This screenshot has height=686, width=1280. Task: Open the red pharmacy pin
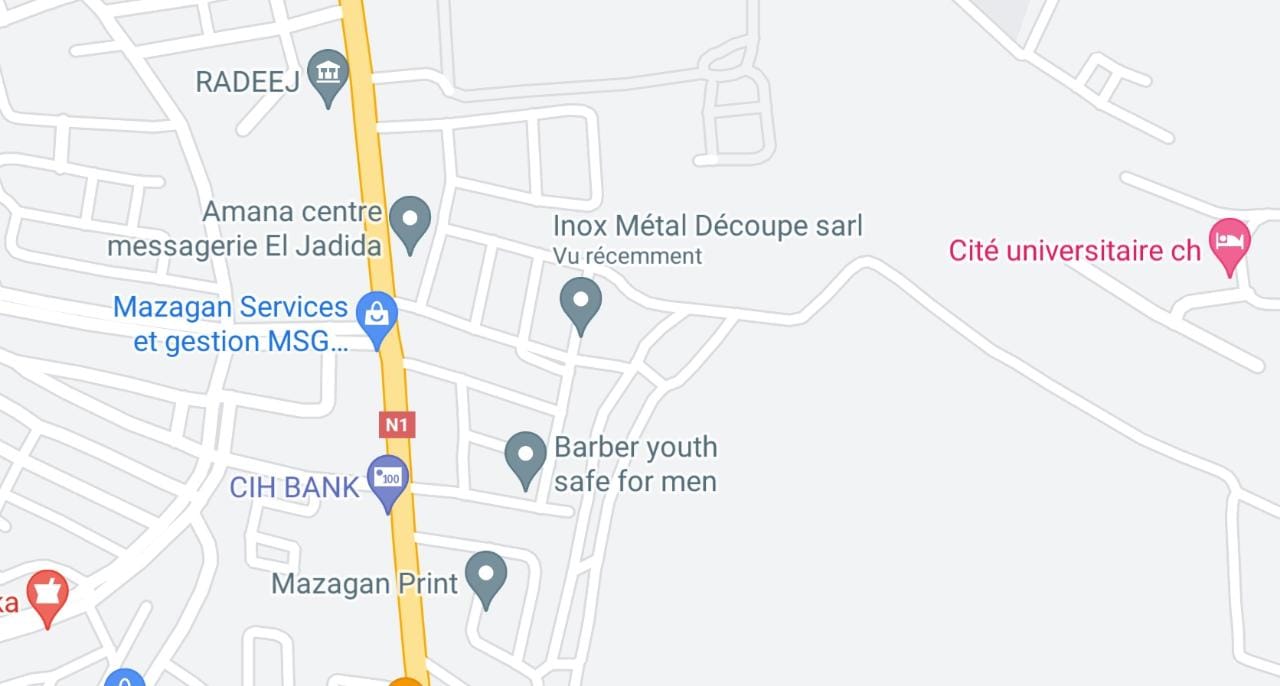(x=46, y=598)
